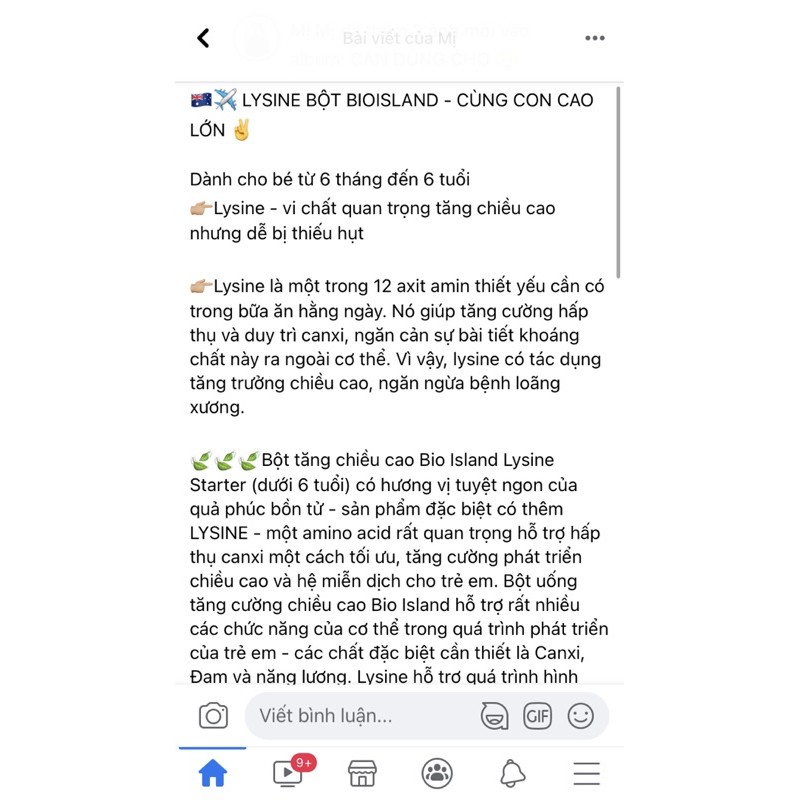Add a GIF to the comment
Viewport: 800px width, 800px height.
(x=537, y=716)
